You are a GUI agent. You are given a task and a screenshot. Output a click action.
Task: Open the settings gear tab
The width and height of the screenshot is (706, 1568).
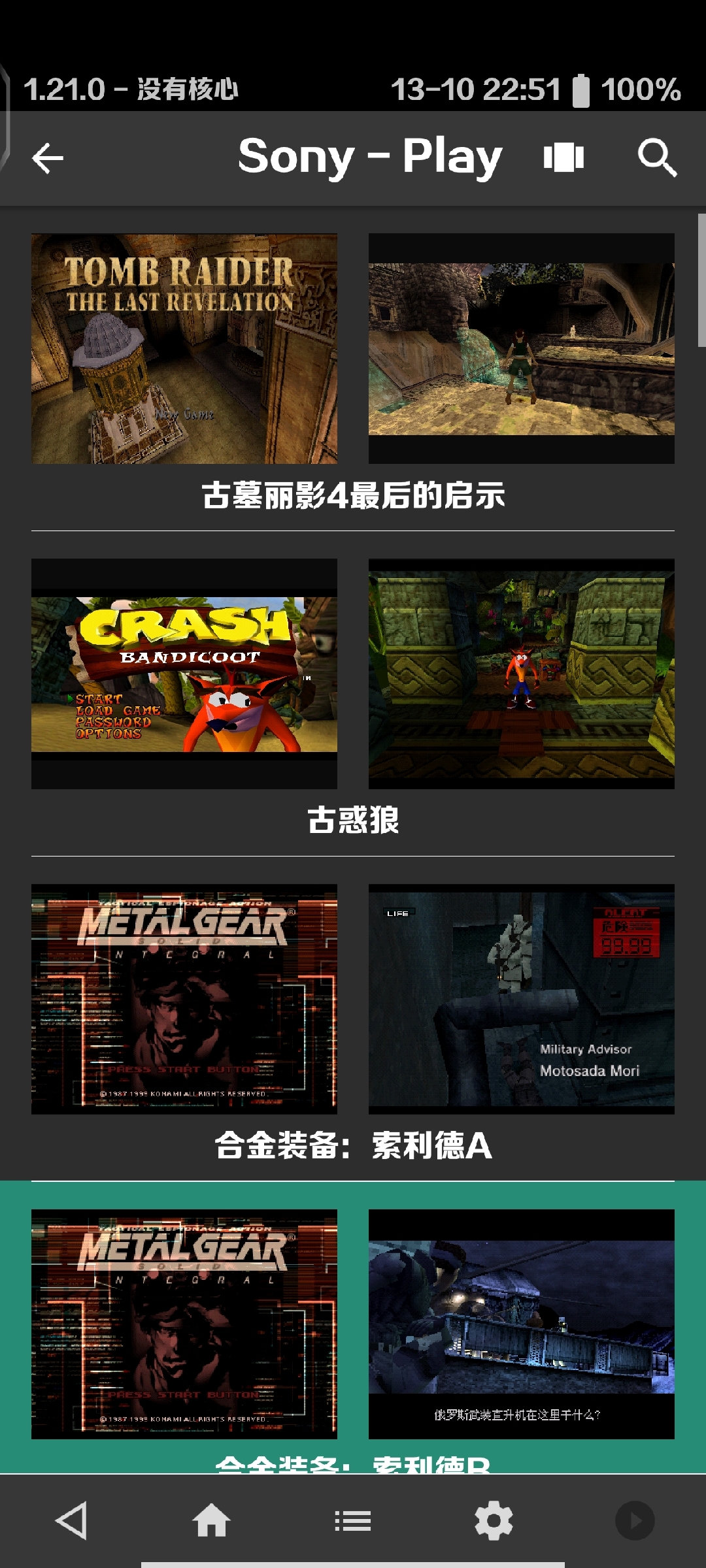(494, 1520)
